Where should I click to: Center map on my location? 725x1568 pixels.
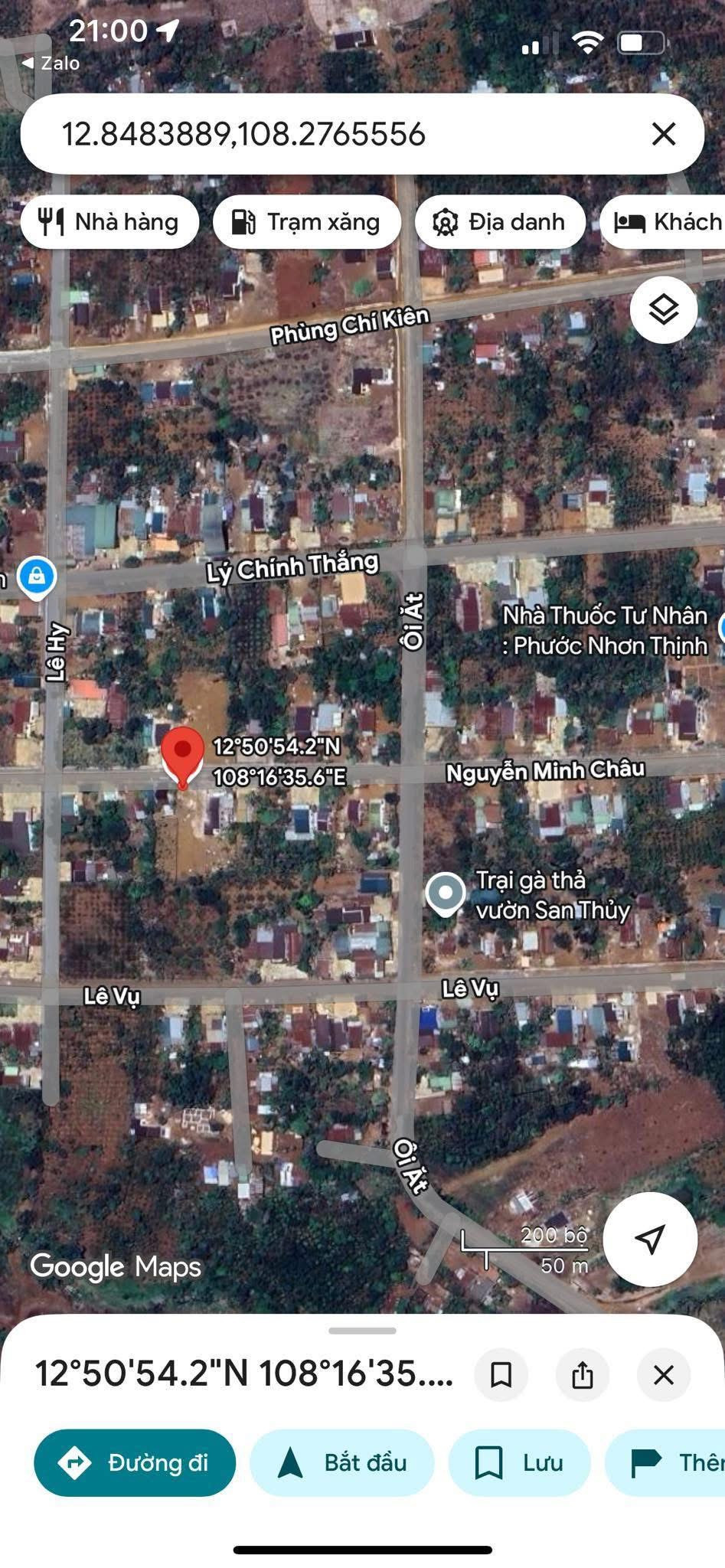(650, 1239)
